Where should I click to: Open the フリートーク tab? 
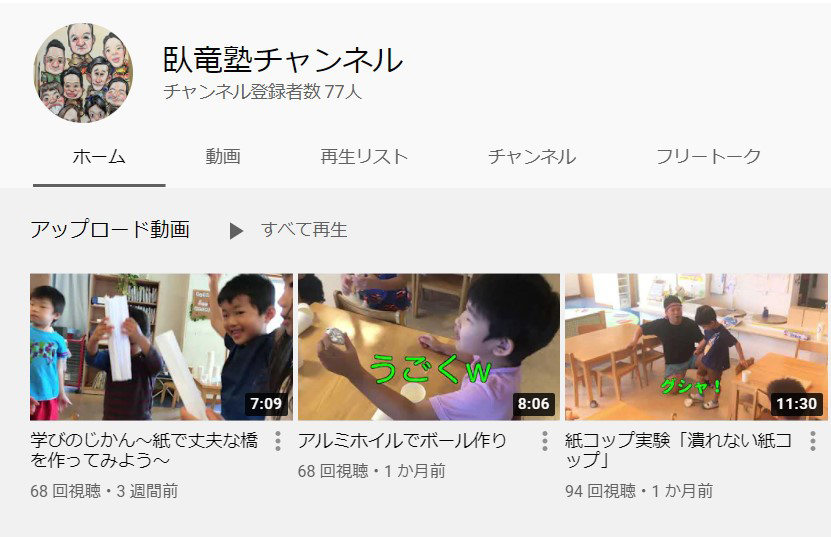(708, 157)
